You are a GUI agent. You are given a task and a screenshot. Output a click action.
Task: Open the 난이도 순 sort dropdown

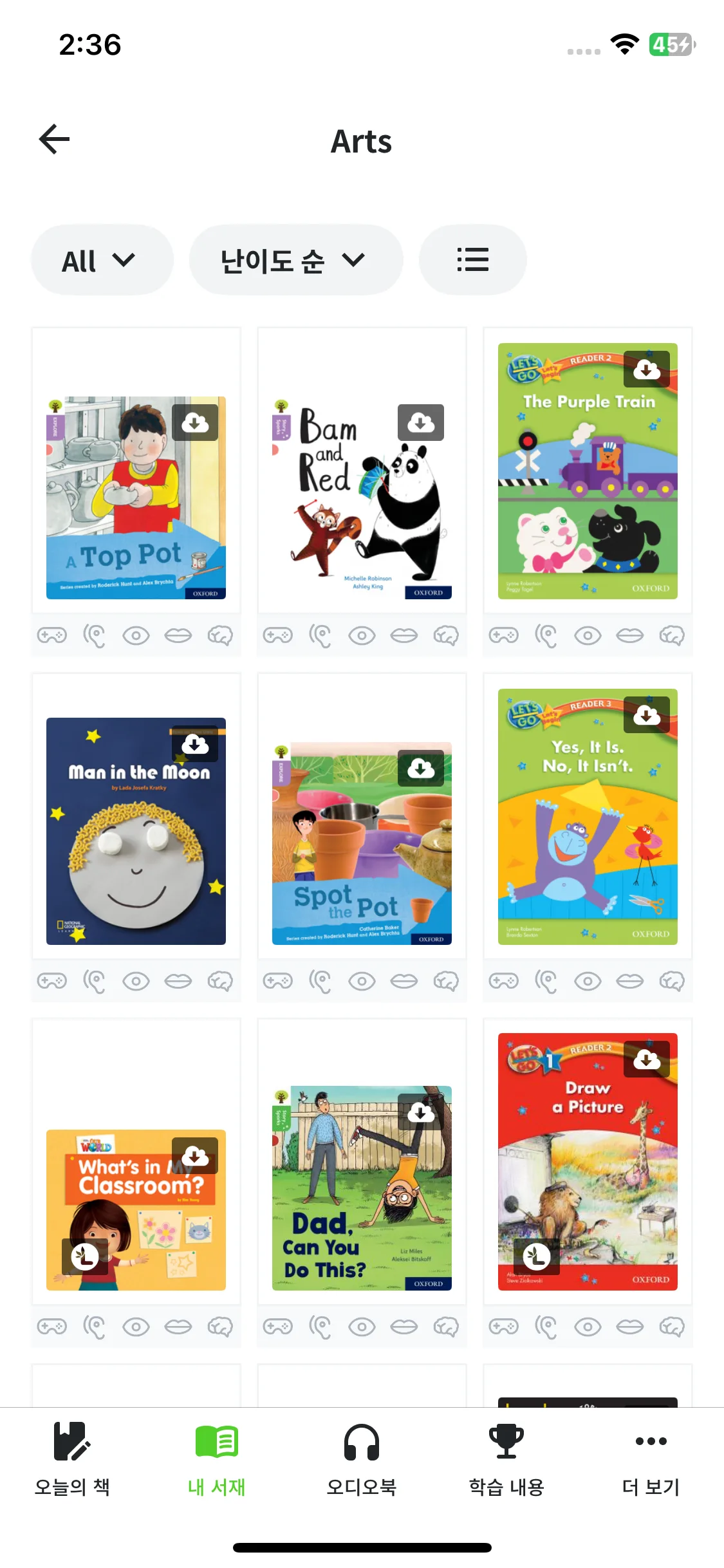295,260
